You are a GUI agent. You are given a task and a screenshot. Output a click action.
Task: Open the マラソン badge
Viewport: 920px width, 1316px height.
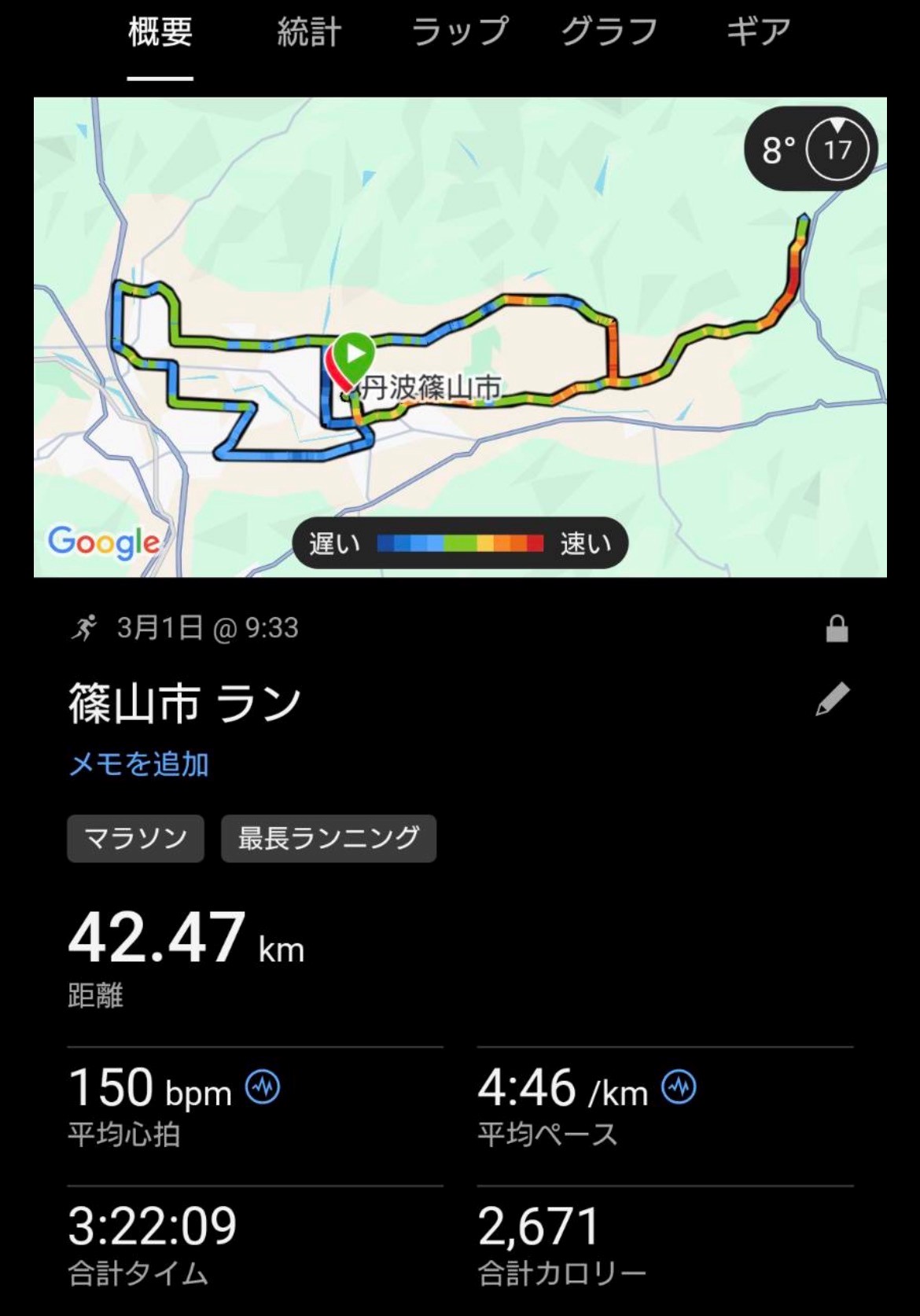[x=135, y=838]
